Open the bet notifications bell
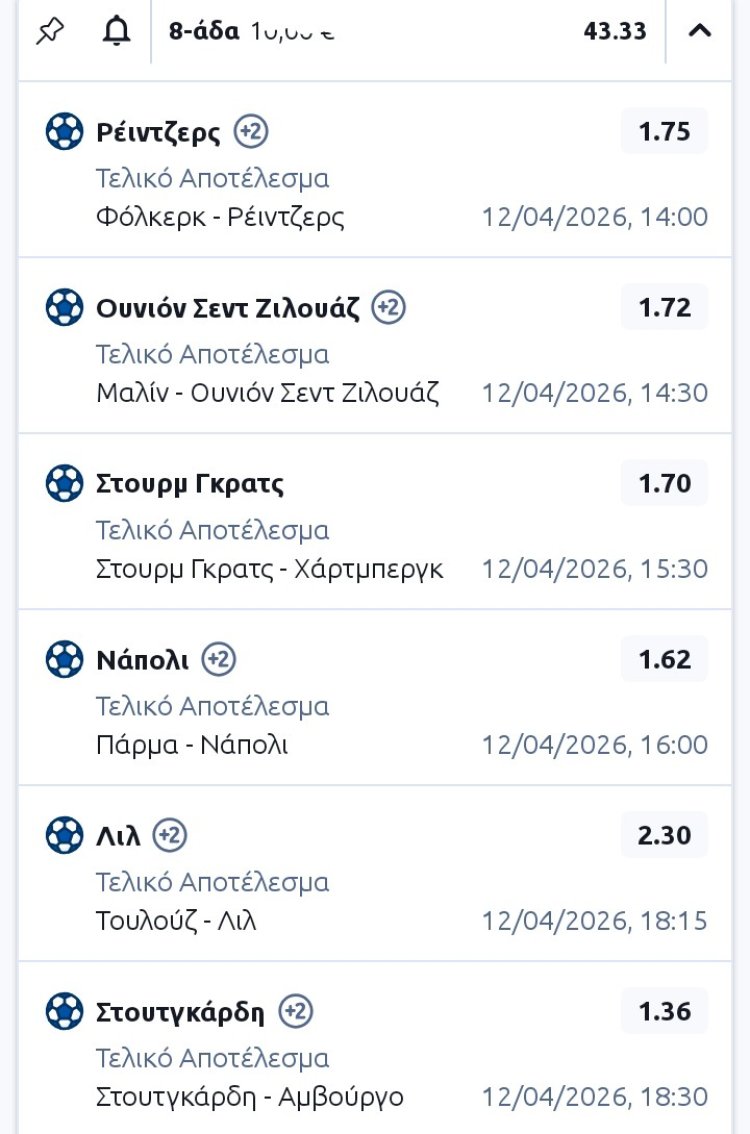This screenshot has width=750, height=1134. point(116,32)
